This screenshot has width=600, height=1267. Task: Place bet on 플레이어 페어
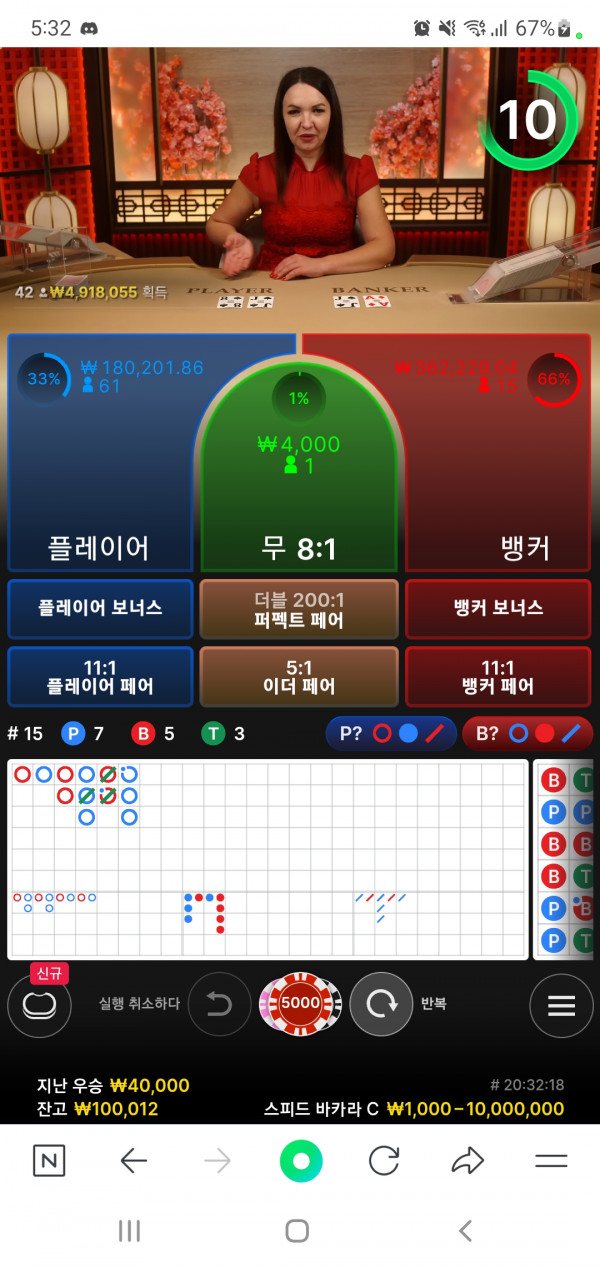point(100,677)
